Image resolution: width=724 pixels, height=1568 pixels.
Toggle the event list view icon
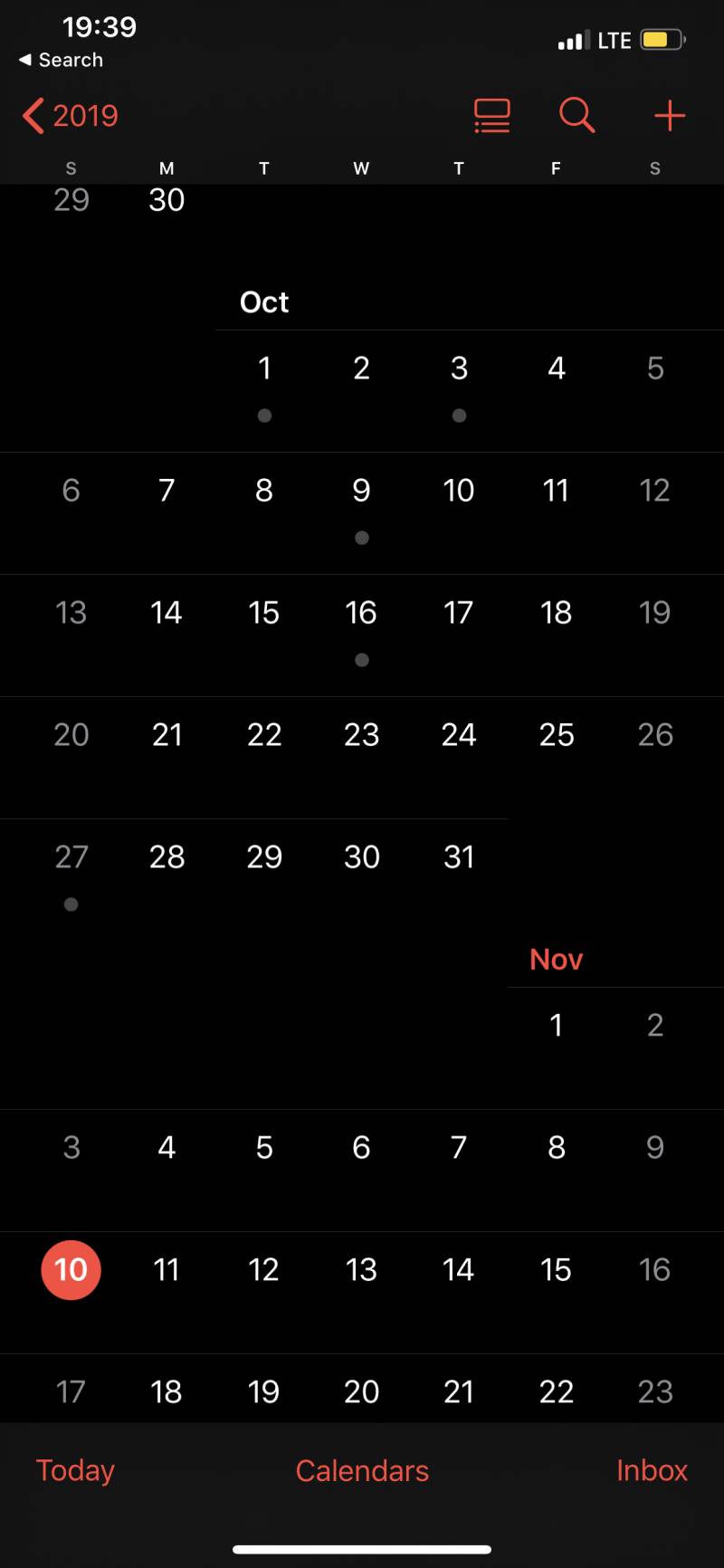coord(492,116)
